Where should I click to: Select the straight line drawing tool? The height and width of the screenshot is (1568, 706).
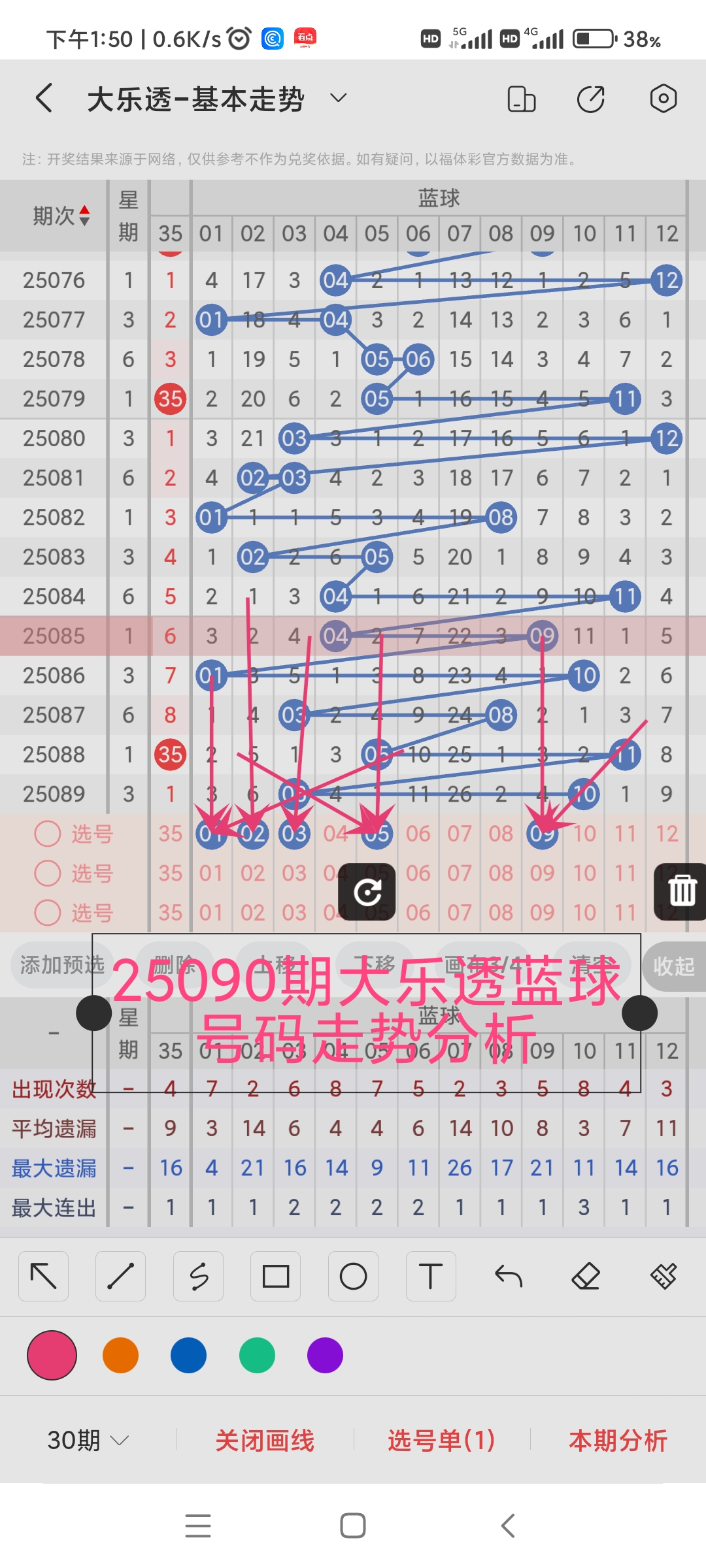(x=120, y=1275)
